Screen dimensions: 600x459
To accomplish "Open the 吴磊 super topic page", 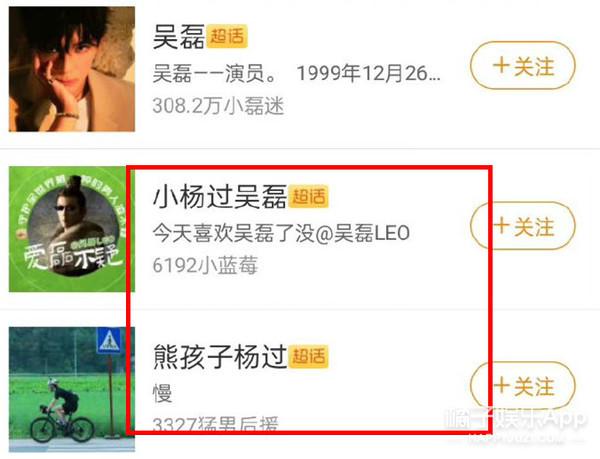I will pyautogui.click(x=178, y=38).
